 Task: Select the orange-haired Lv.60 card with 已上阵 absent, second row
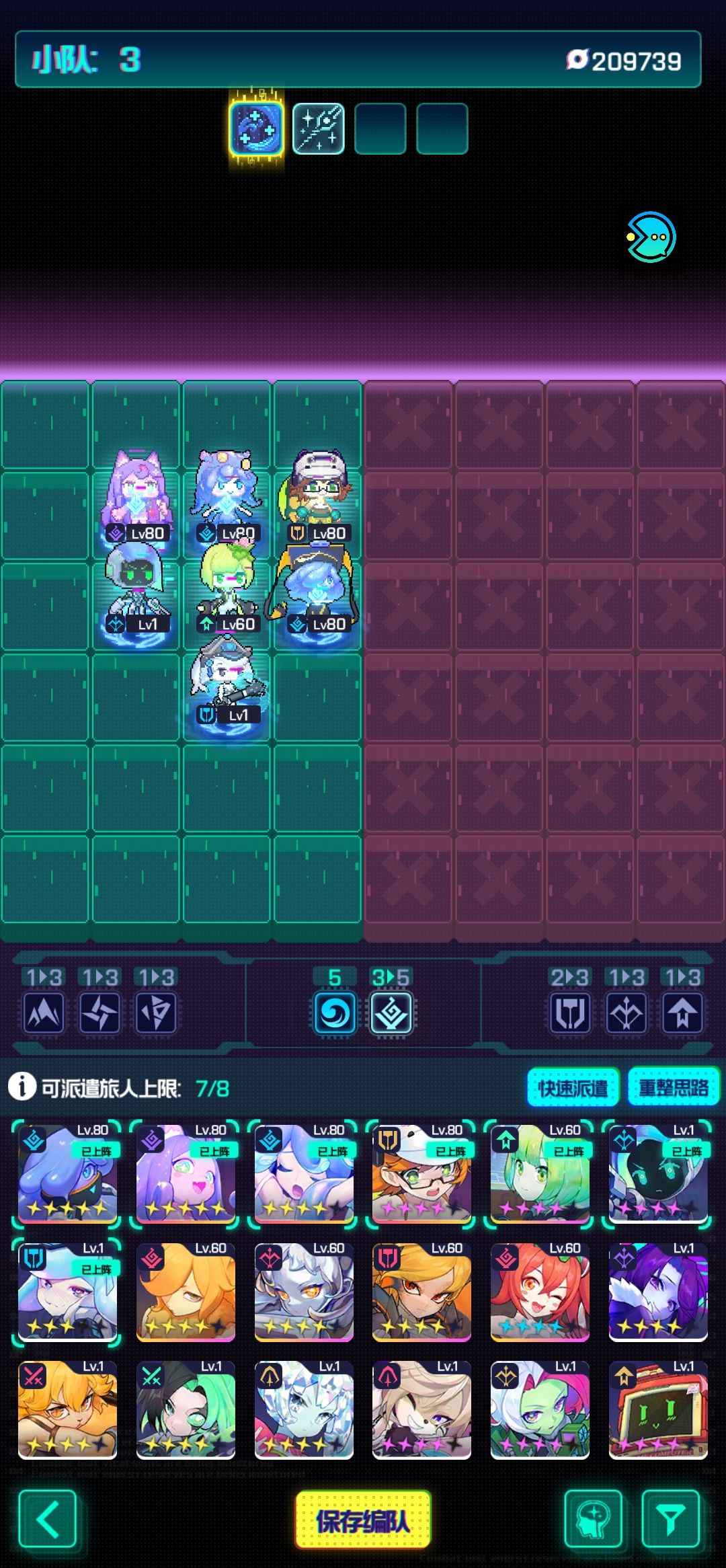click(186, 1292)
